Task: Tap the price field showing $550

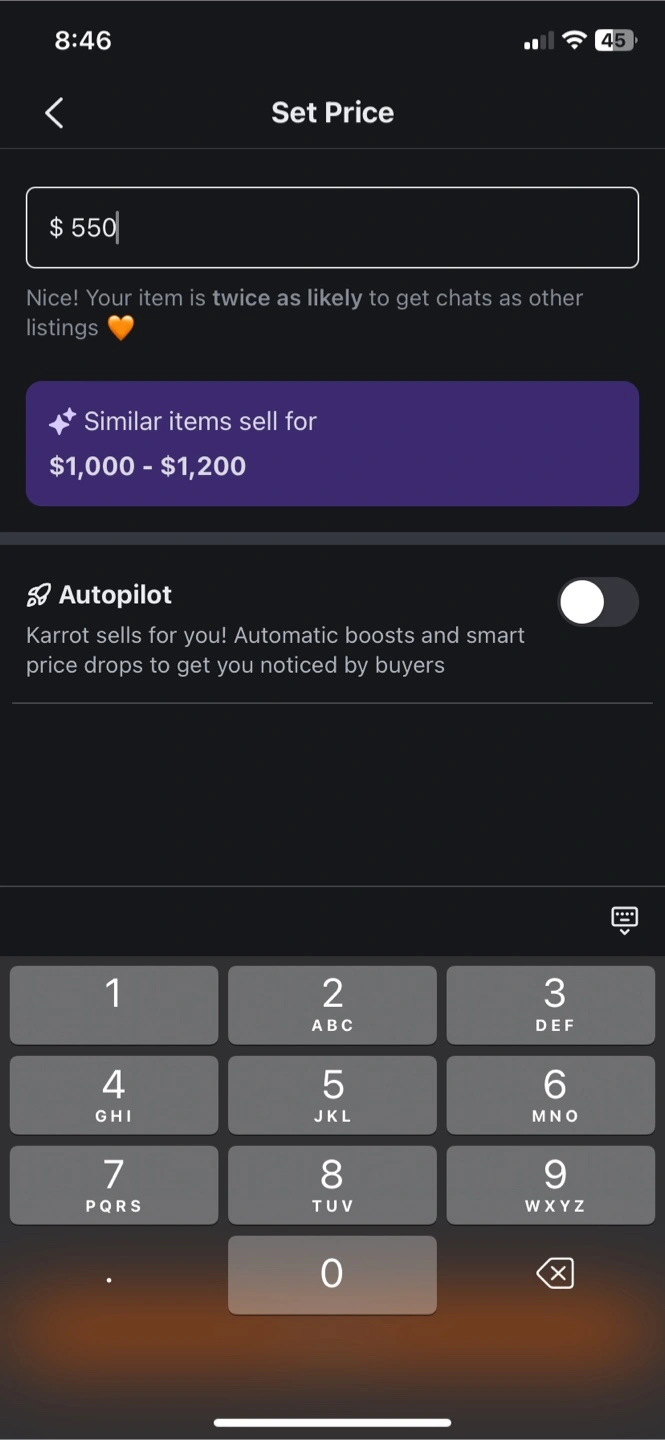Action: (x=332, y=227)
